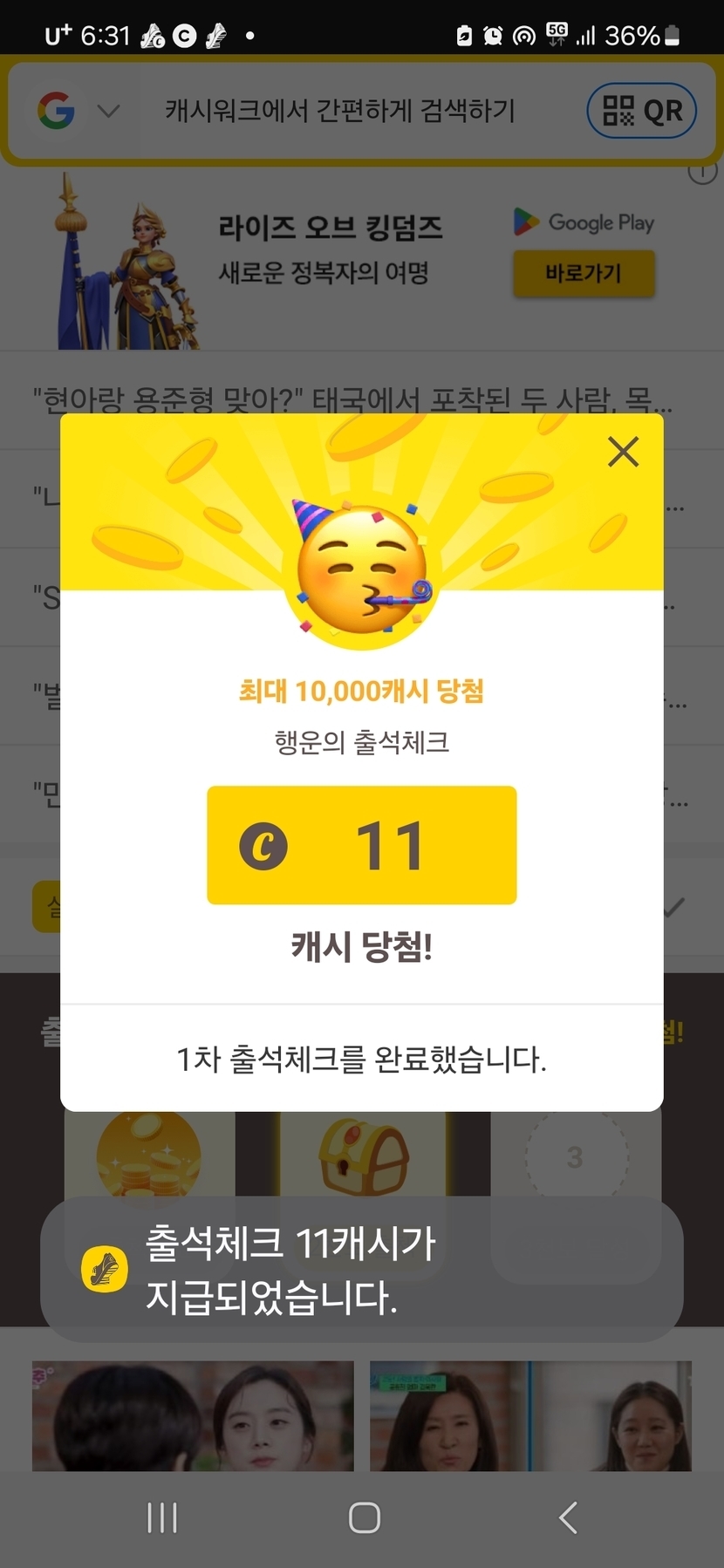Tap the Cashwalk search input field
Viewport: 724px width, 1568px height.
(340, 111)
